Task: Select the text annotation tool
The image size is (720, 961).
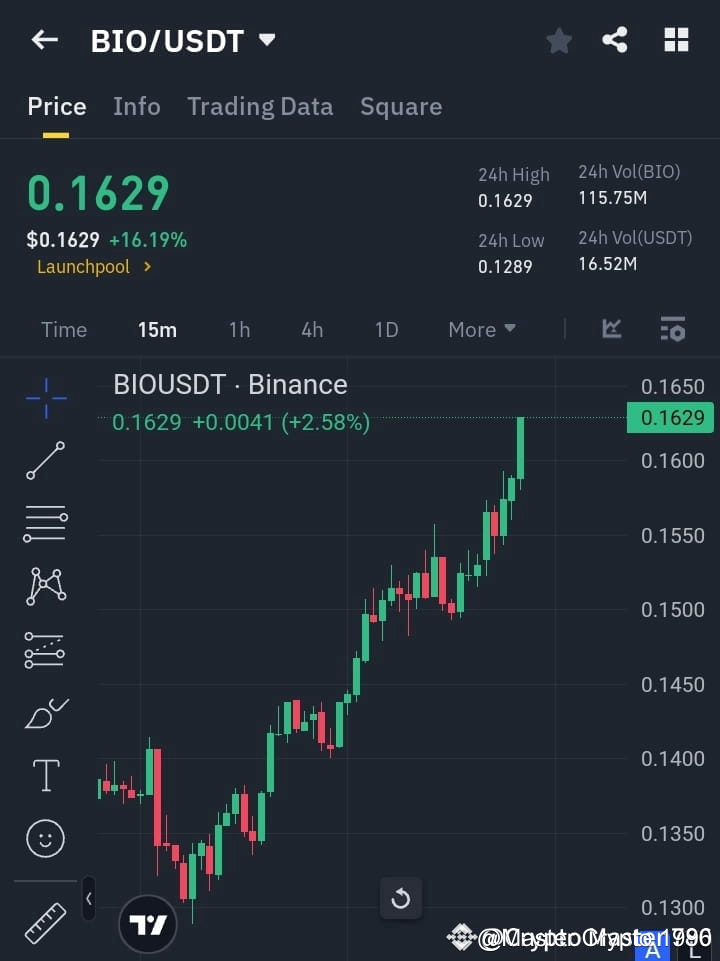Action: [x=45, y=775]
